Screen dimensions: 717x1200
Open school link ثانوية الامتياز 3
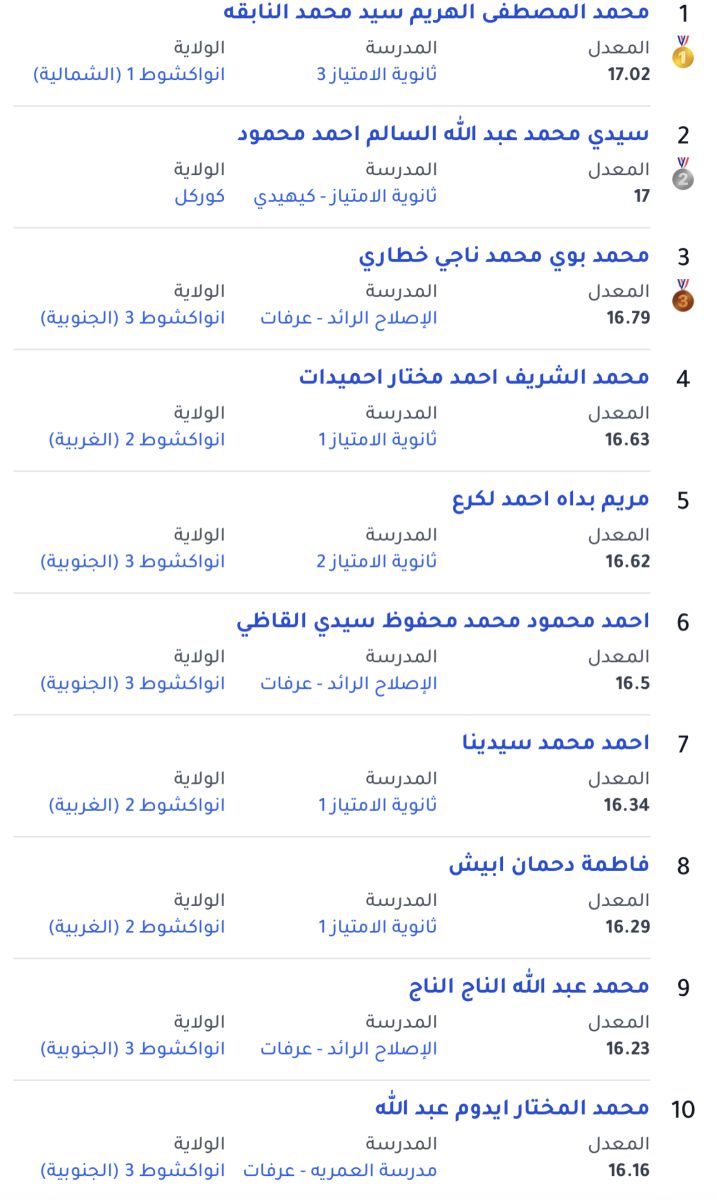point(377,74)
